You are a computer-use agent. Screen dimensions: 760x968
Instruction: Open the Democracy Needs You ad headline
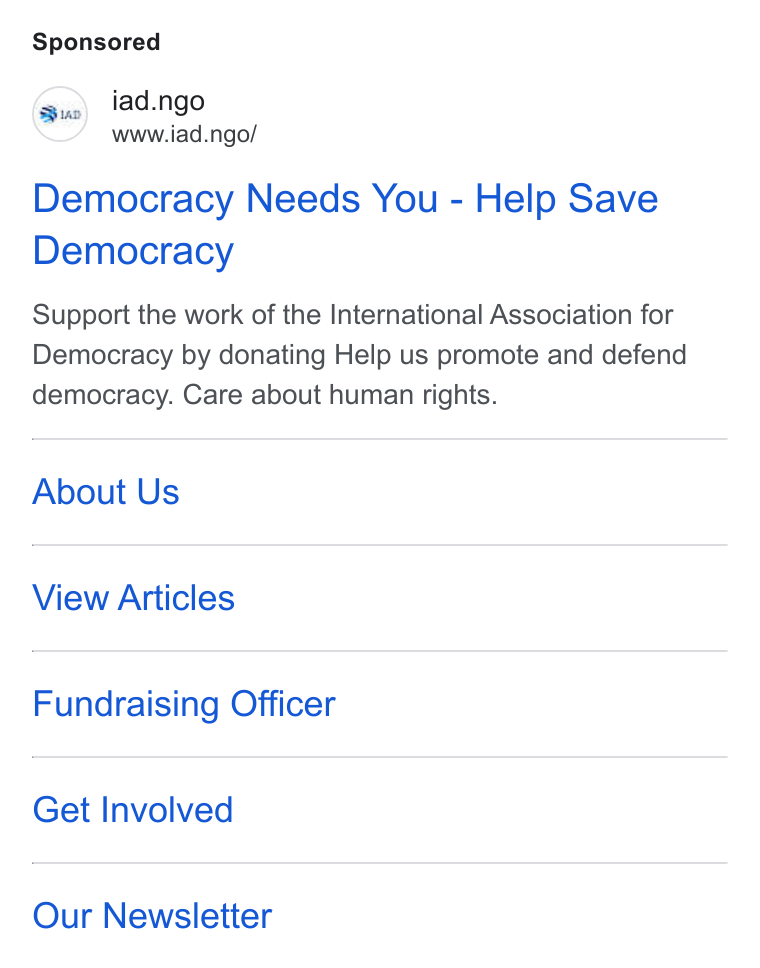coord(345,225)
